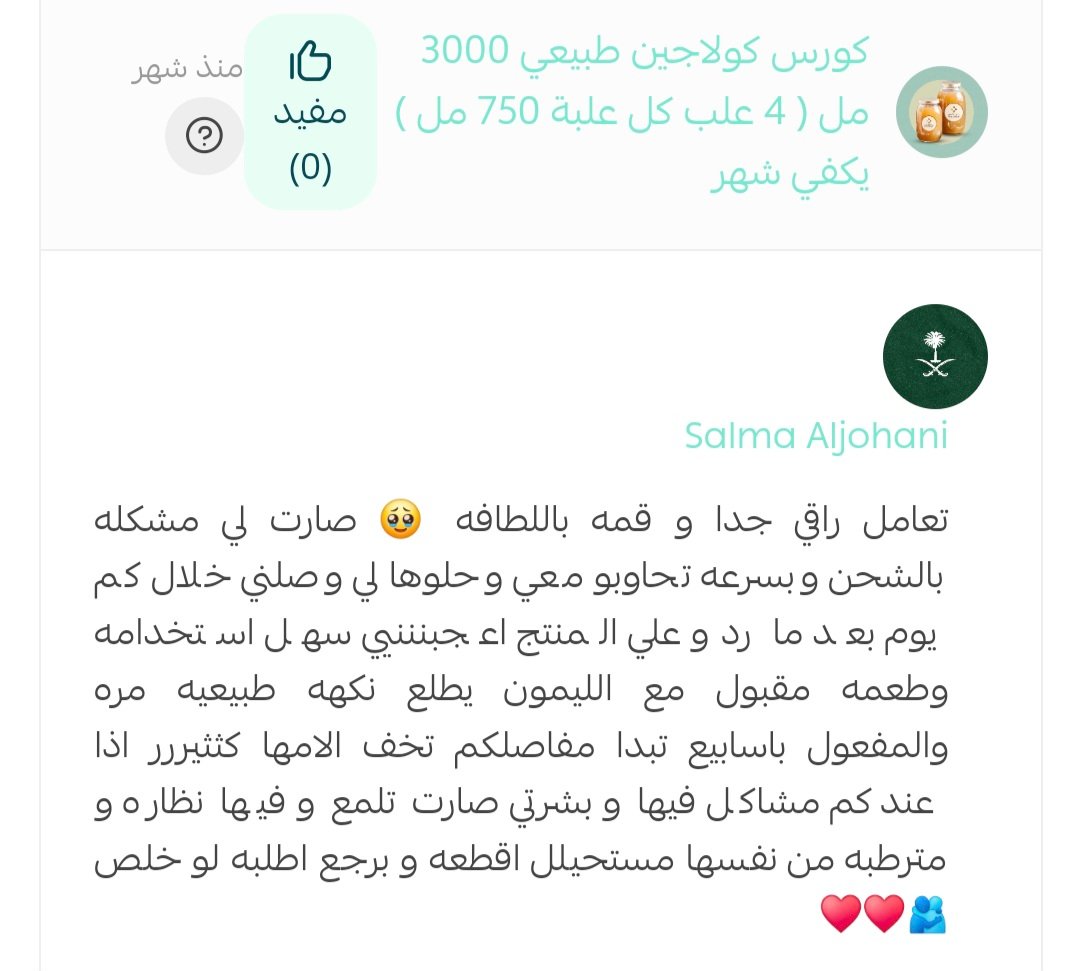Open the natural collagen 3000 ml course link

click(644, 112)
